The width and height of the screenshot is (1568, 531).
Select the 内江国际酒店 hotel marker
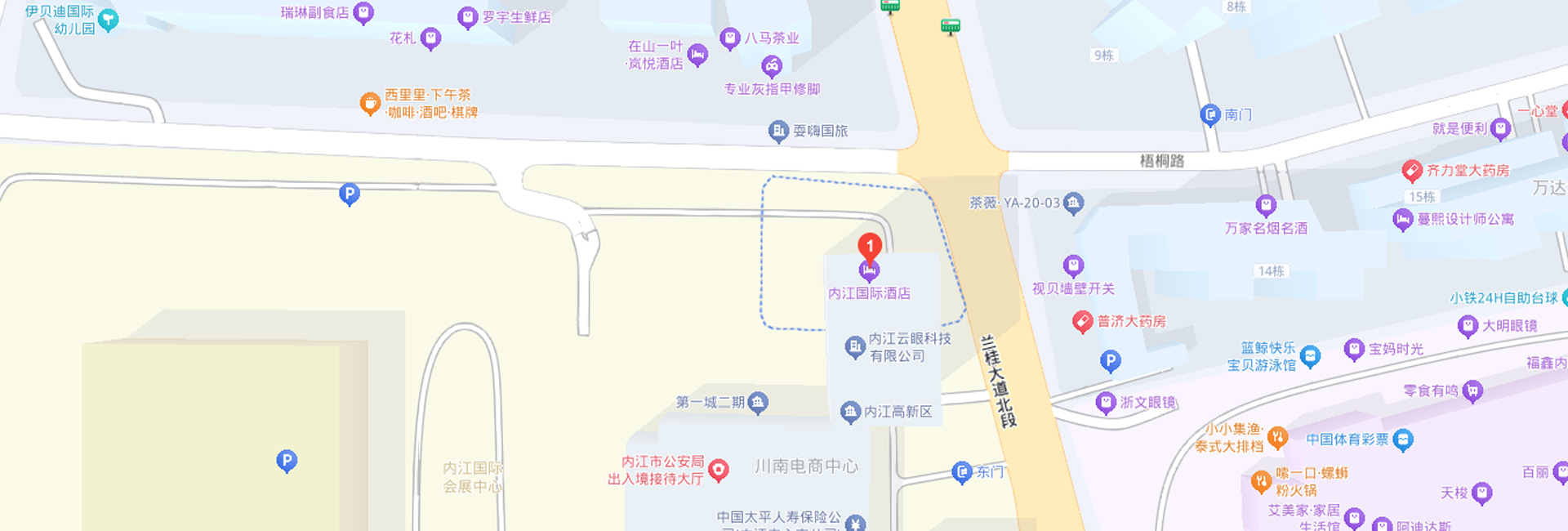pos(869,270)
